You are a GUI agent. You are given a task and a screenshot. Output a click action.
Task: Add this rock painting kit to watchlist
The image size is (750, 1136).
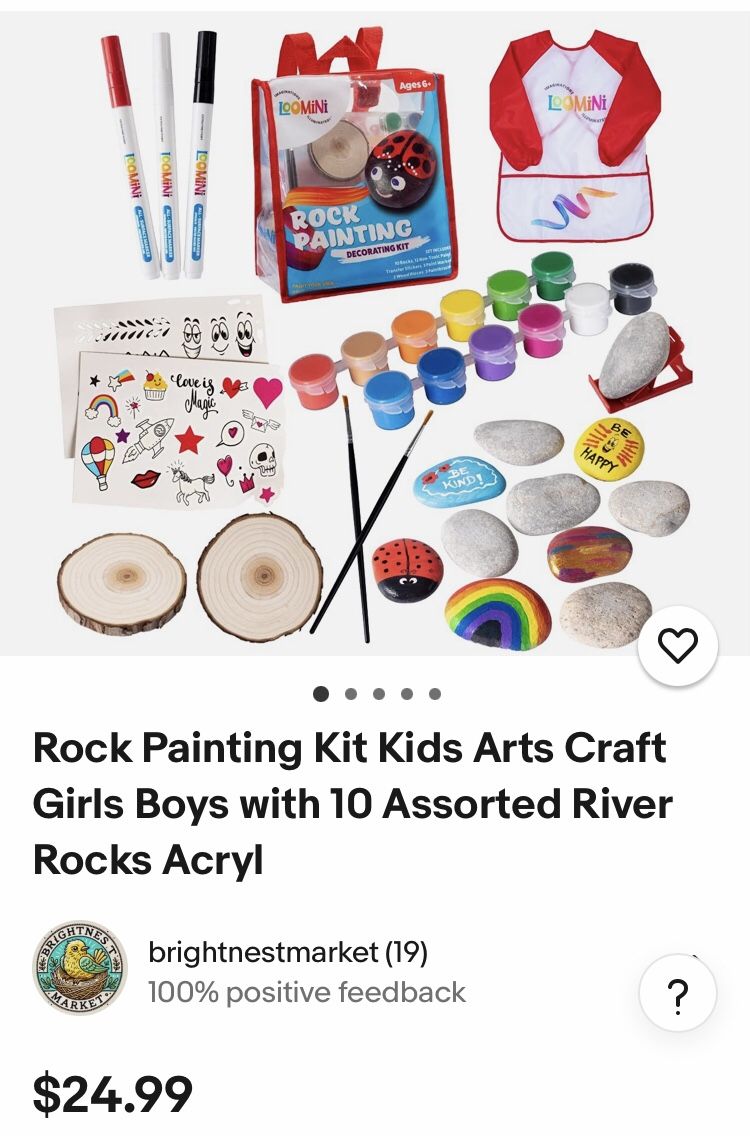click(678, 645)
